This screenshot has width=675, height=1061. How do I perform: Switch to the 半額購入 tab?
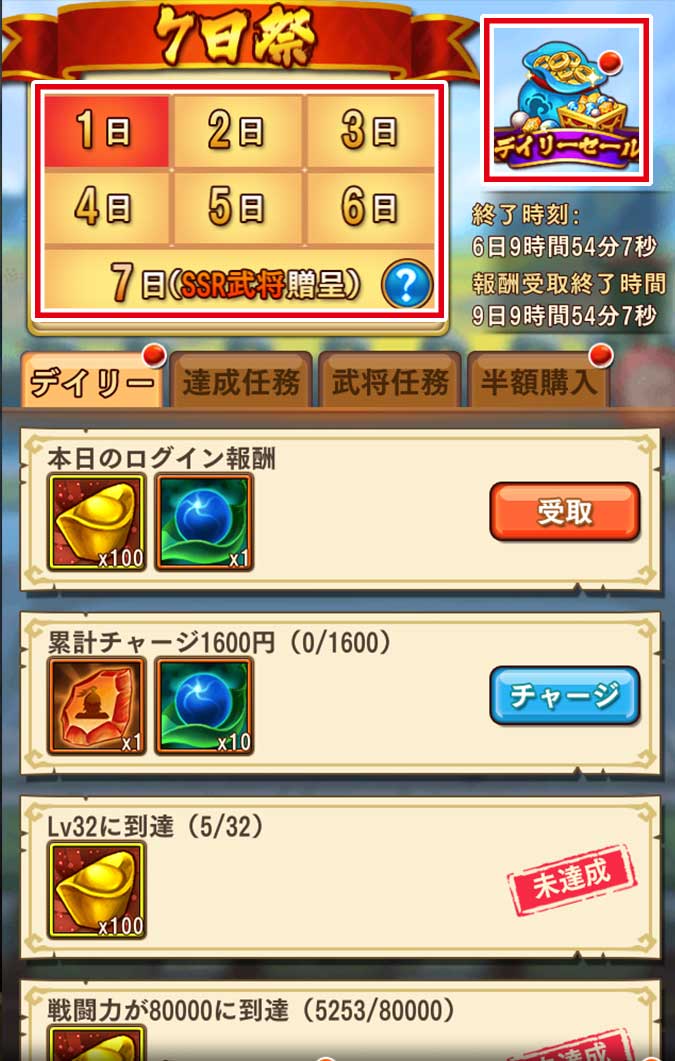pyautogui.click(x=538, y=382)
